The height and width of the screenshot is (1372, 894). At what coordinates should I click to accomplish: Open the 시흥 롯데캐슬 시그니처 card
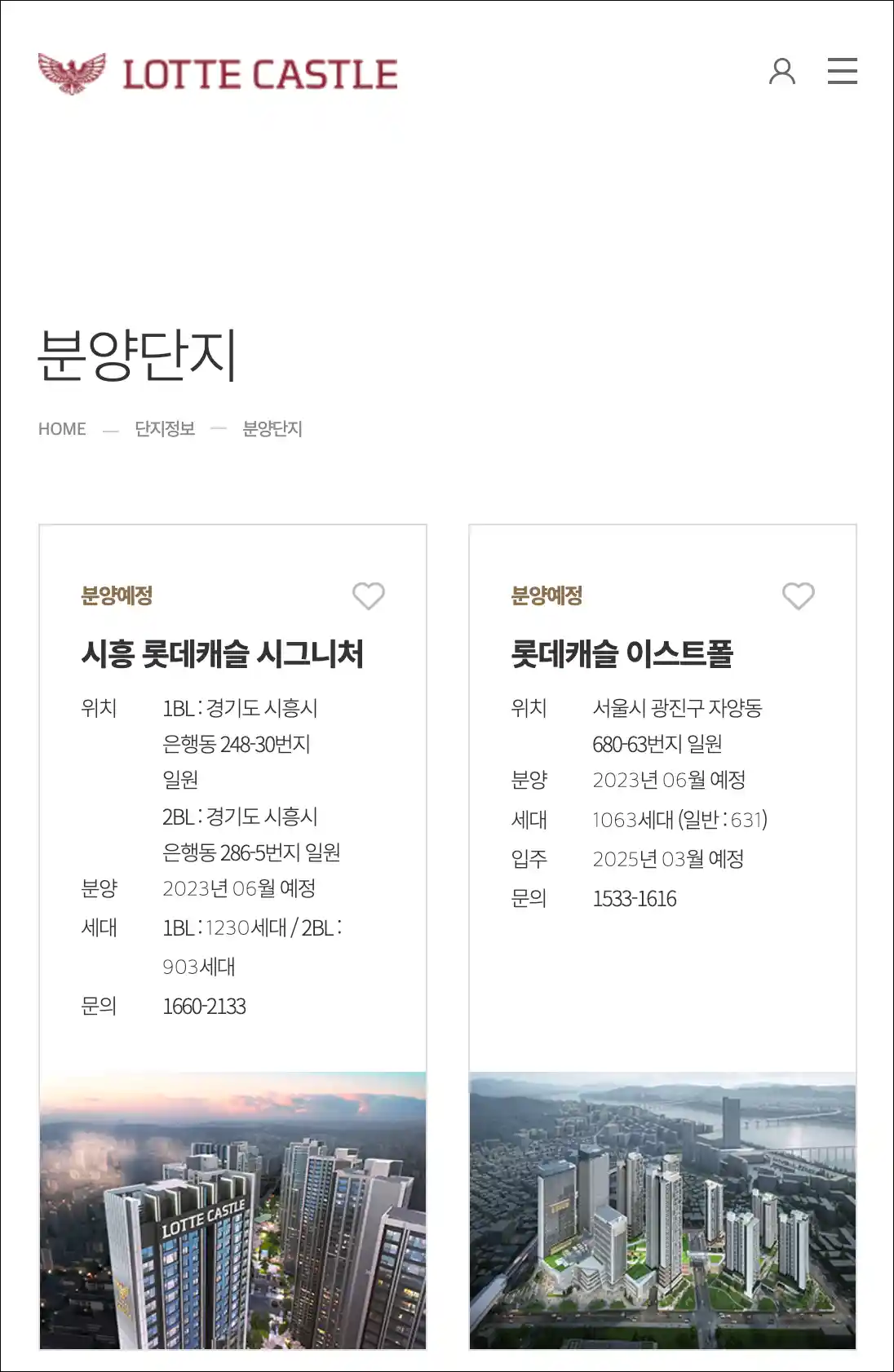222,654
